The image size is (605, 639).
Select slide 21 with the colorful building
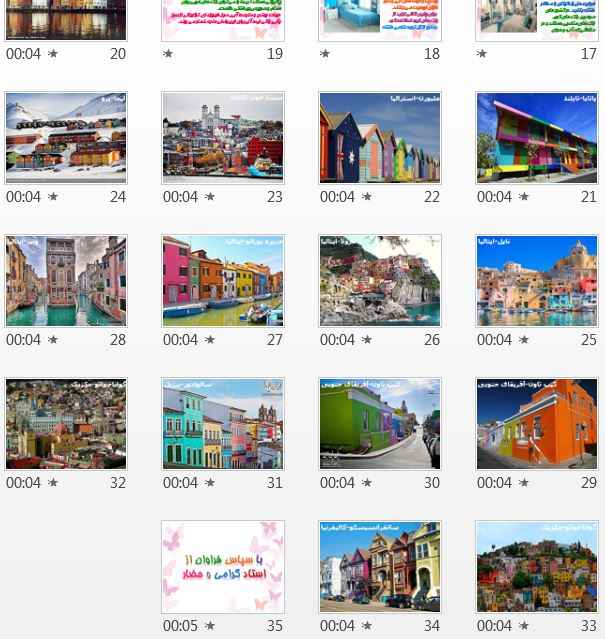point(537,138)
